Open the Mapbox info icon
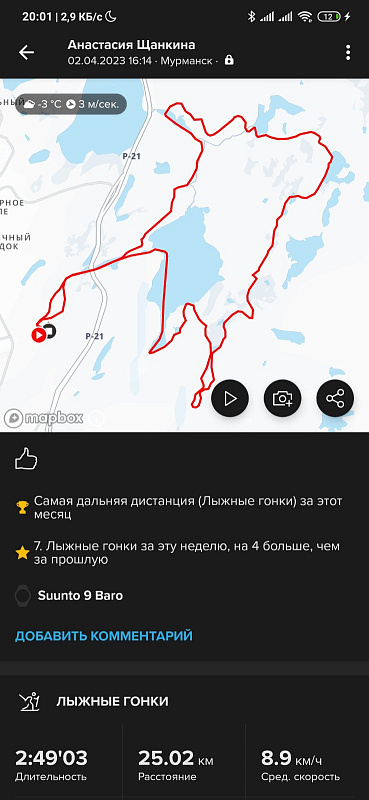369x800 pixels. click(x=95, y=419)
